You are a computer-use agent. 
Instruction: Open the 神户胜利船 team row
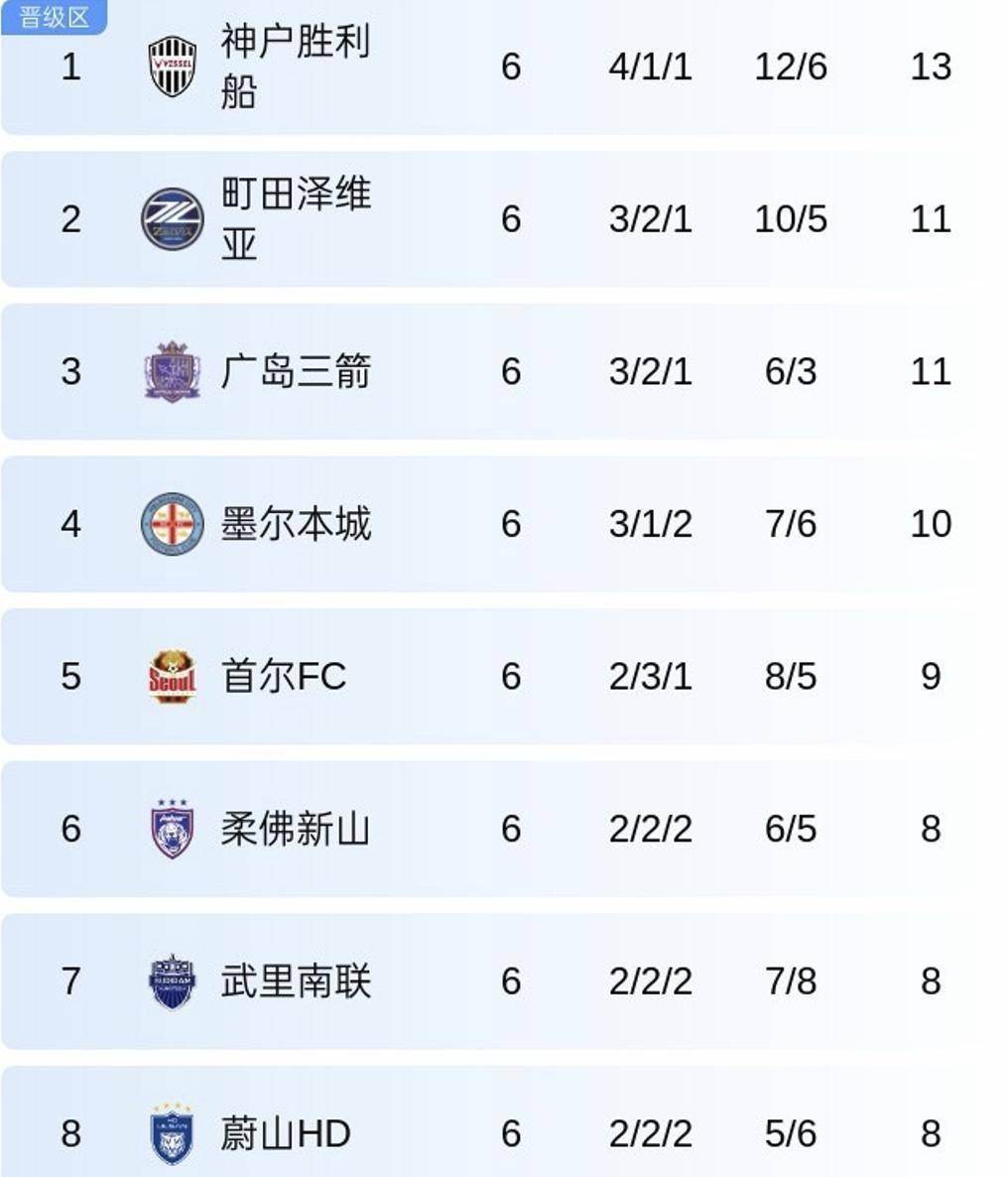click(295, 66)
